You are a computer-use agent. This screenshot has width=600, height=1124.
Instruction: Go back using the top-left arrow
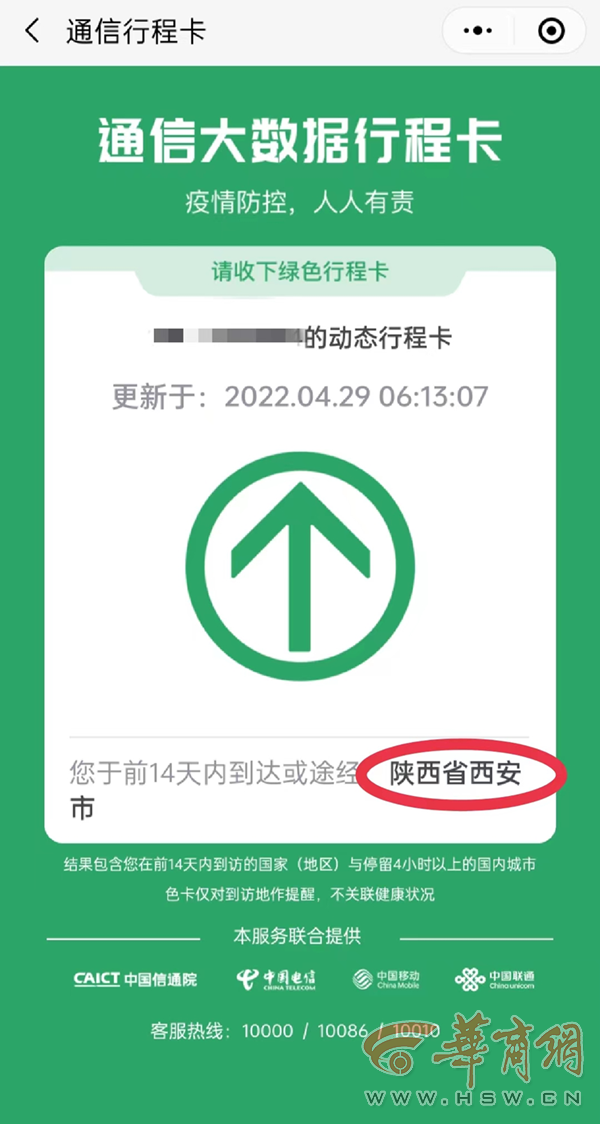(32, 31)
